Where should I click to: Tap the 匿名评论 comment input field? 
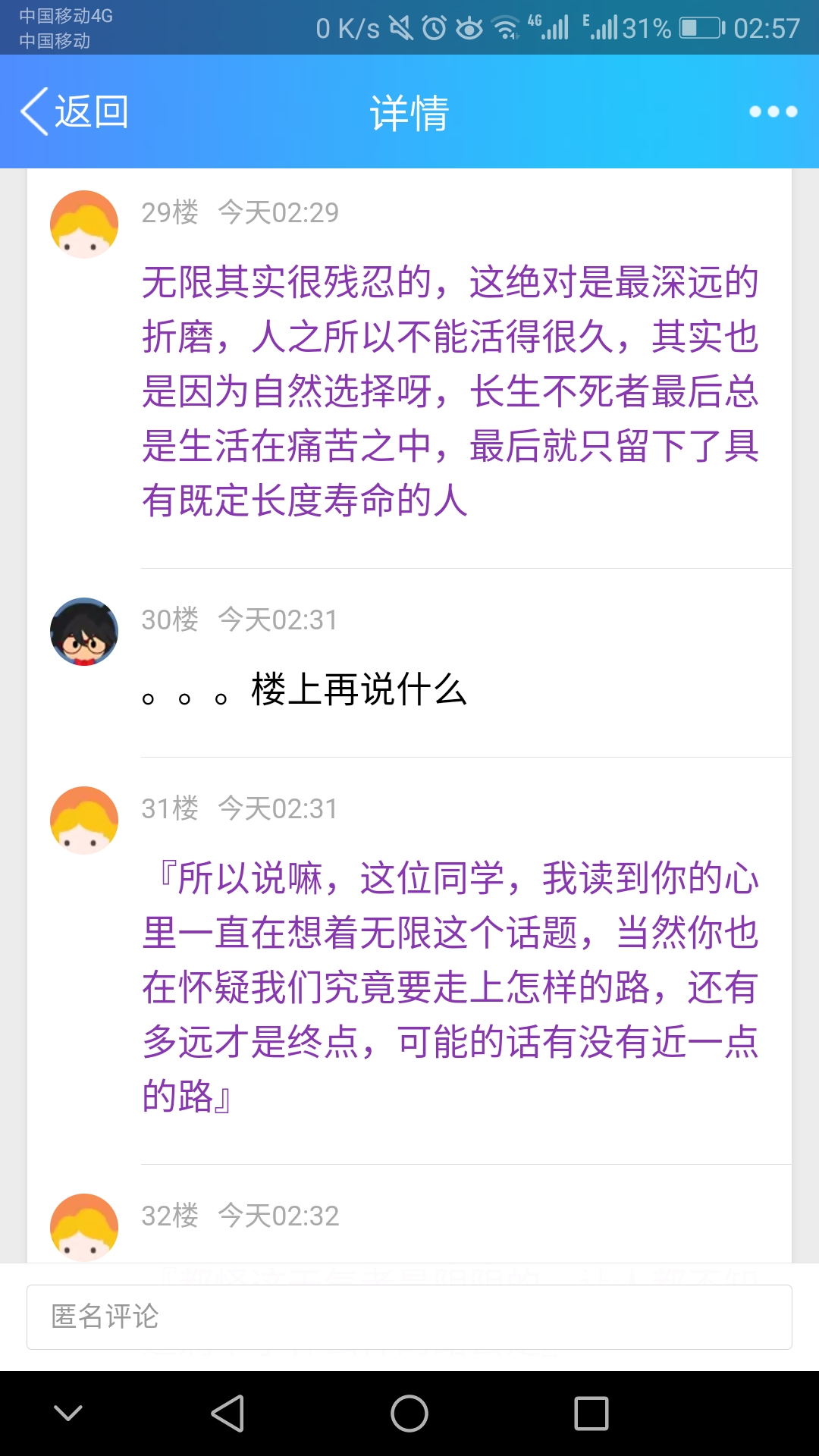pos(409,1317)
